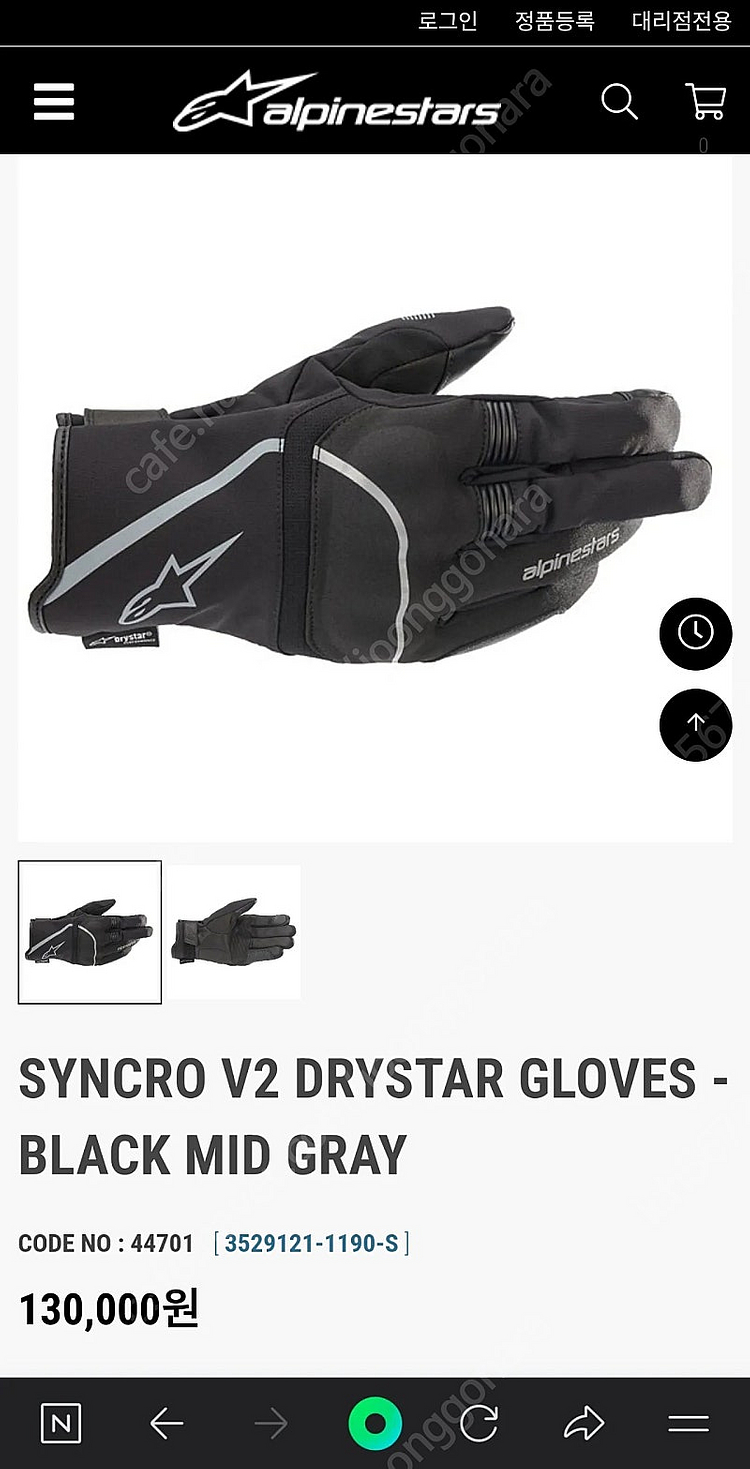View recently viewed items clock button

click(695, 633)
